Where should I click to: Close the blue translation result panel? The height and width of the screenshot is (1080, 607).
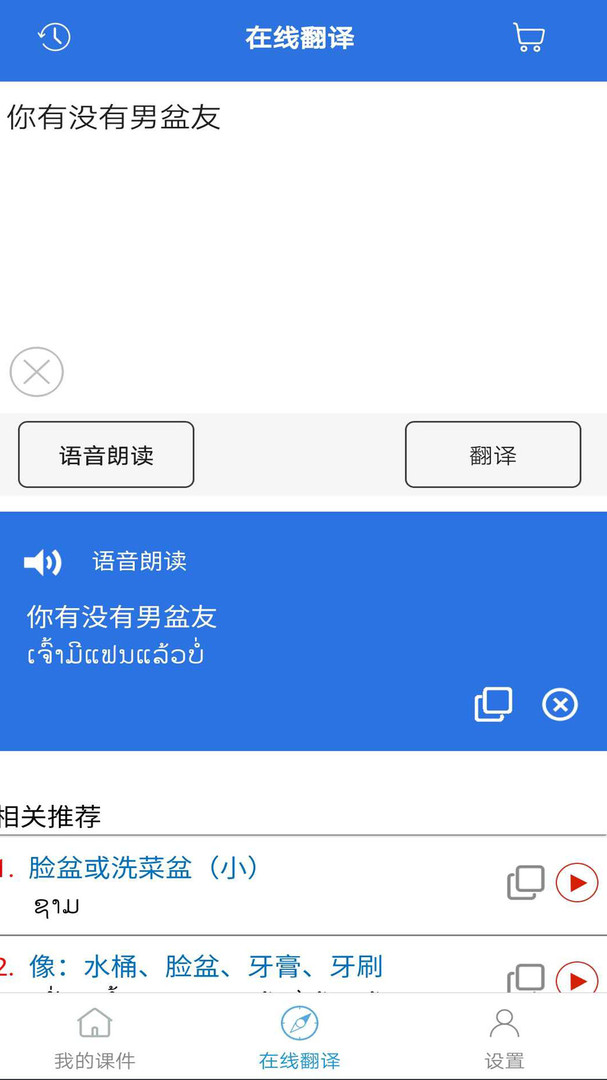(x=559, y=705)
